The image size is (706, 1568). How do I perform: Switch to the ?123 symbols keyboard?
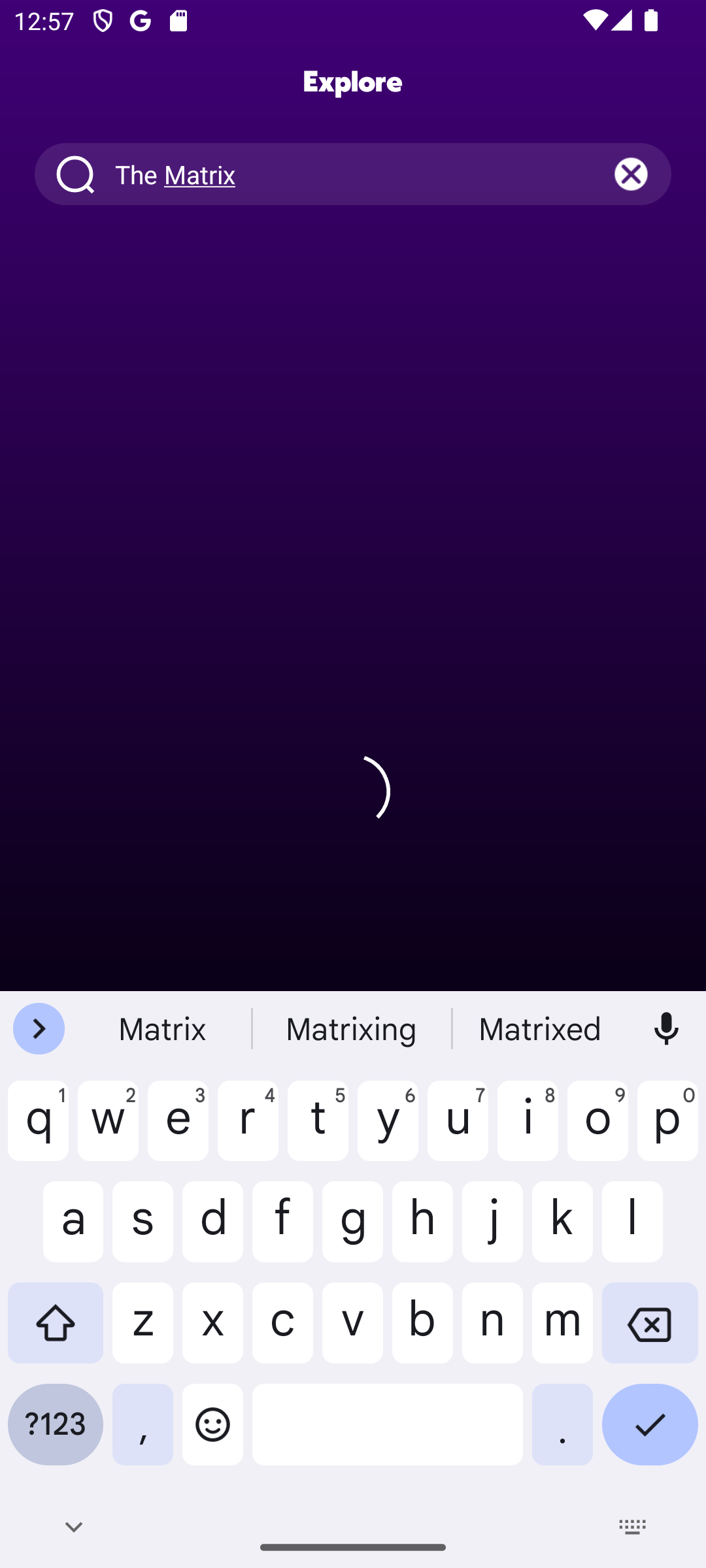(56, 1424)
